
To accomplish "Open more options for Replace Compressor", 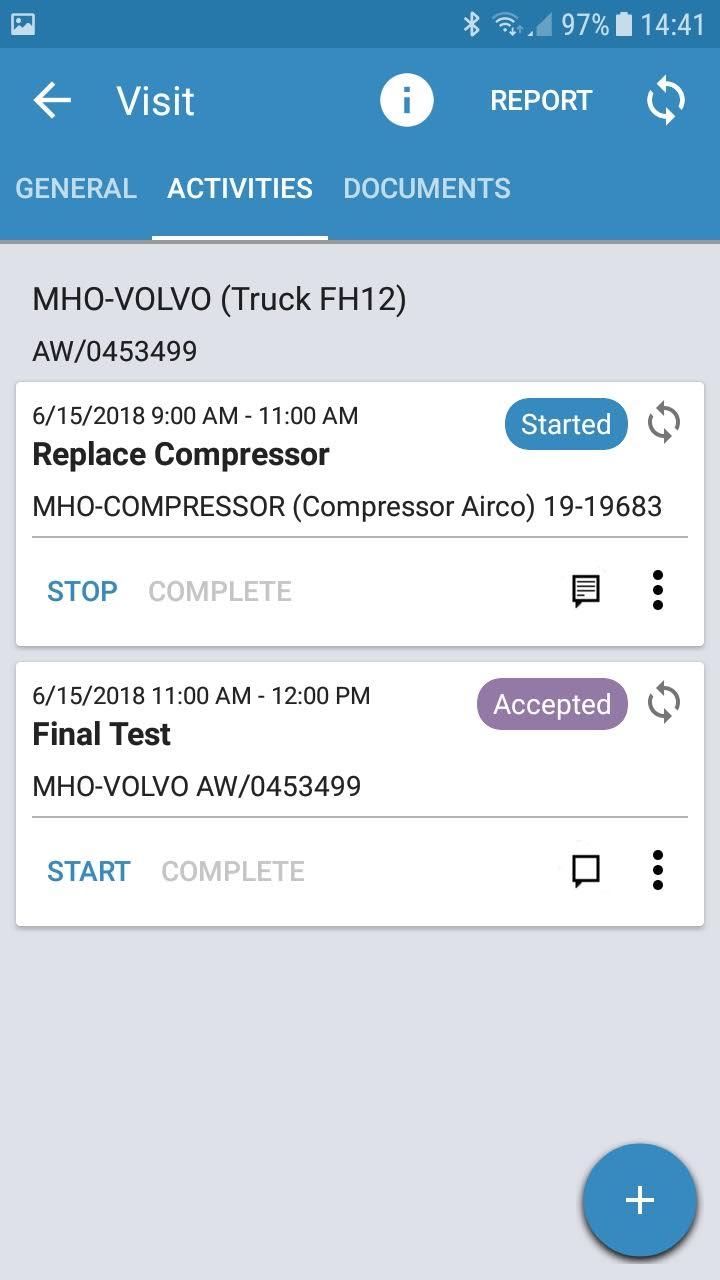I will (x=657, y=591).
